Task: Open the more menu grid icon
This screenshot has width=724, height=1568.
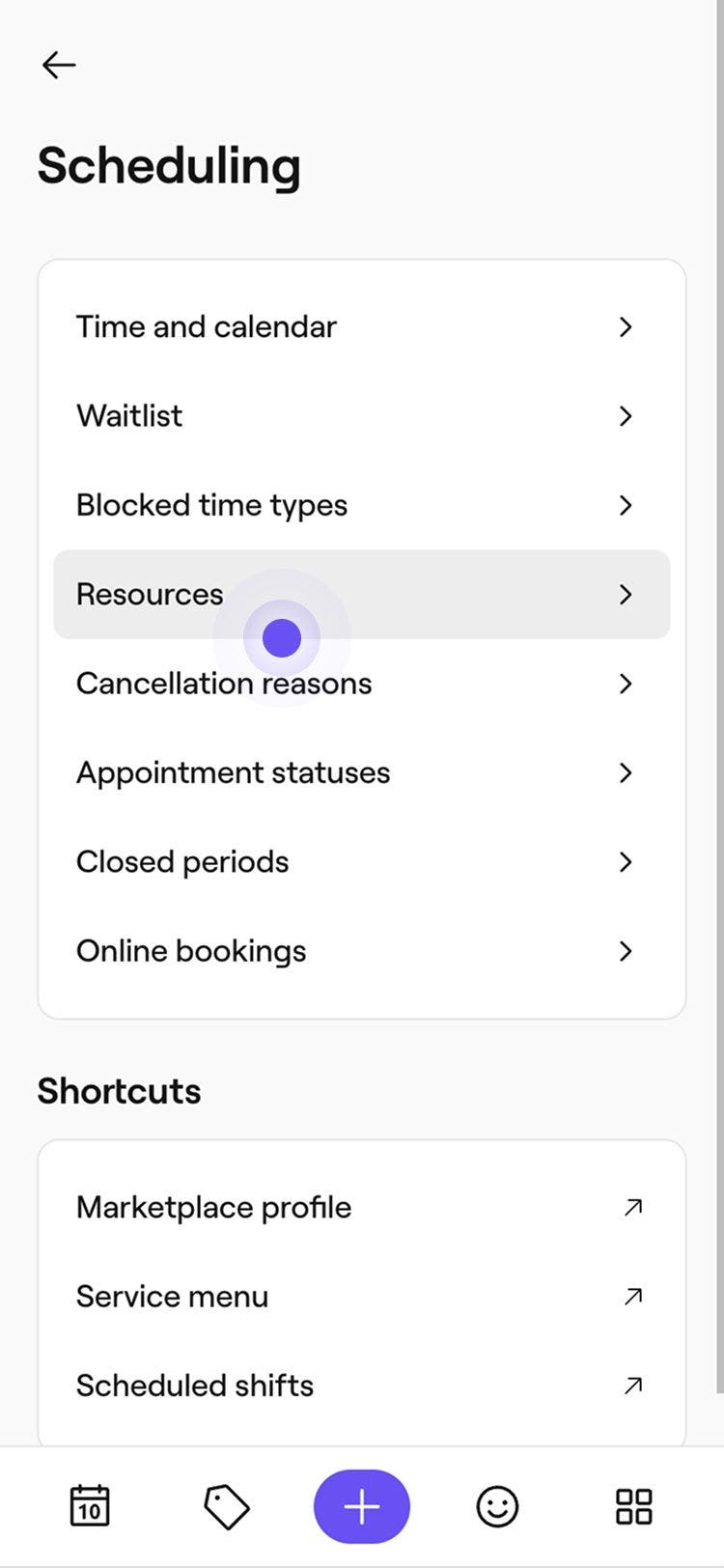Action: 634,1504
